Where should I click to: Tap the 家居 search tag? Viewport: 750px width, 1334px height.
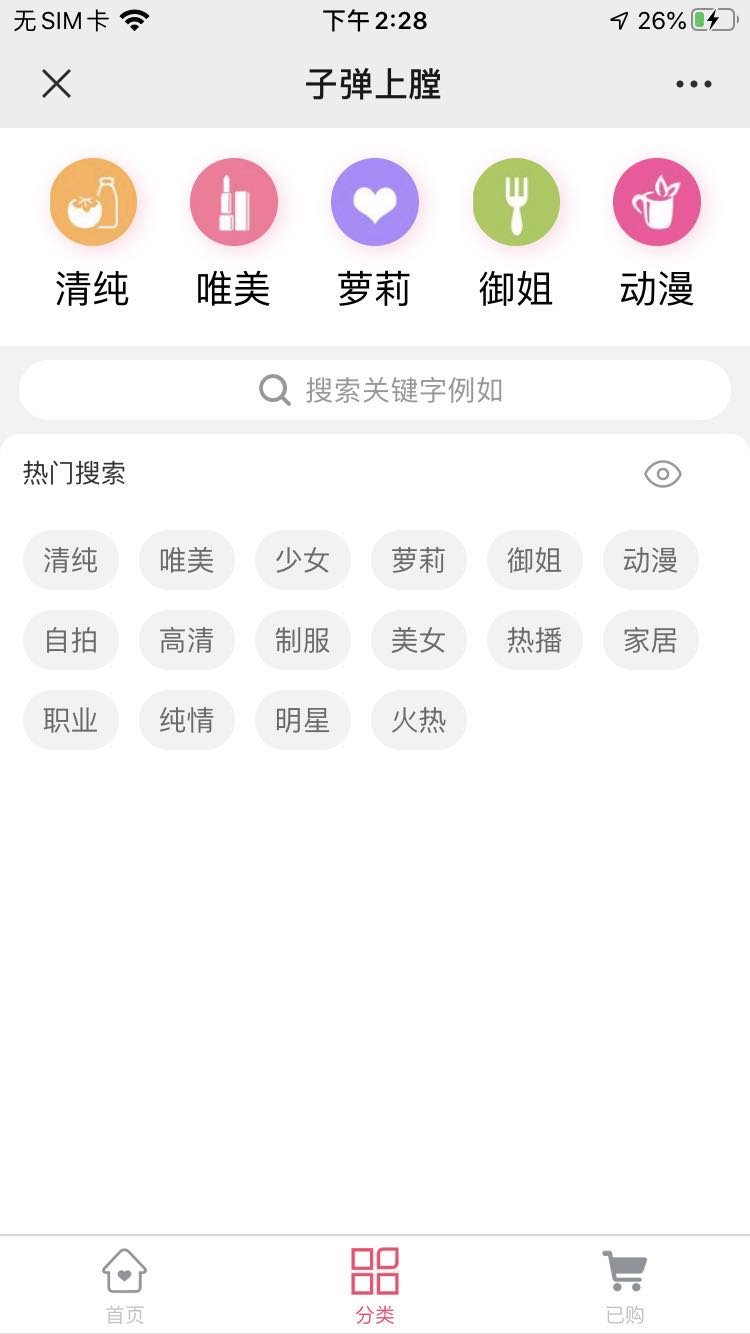click(651, 640)
